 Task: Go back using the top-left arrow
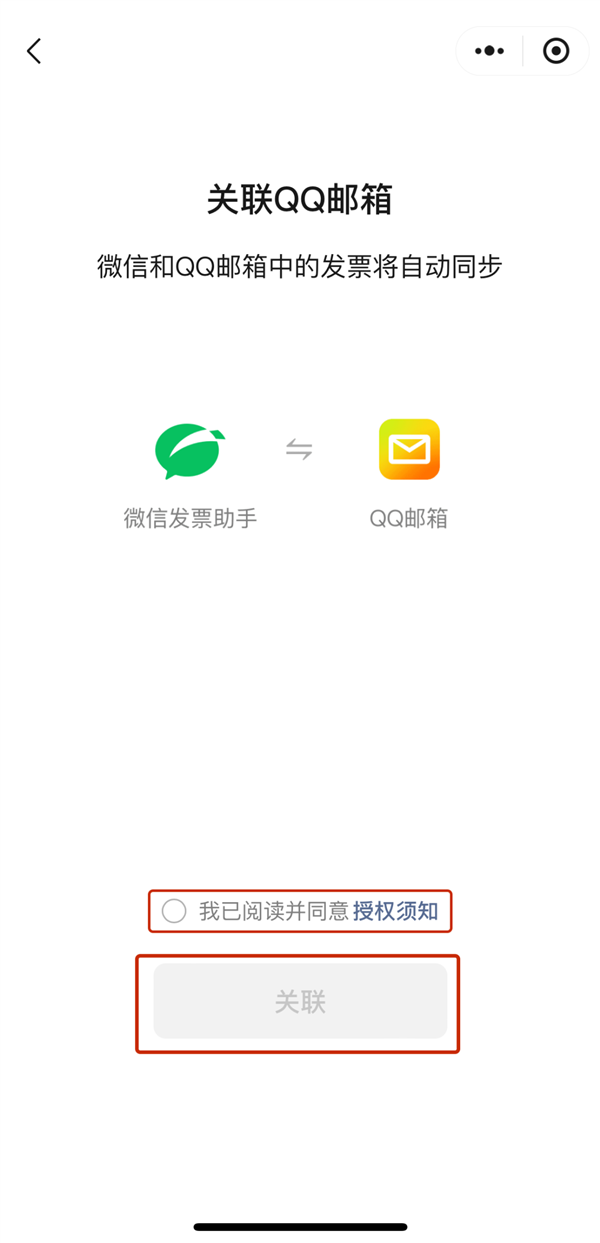[x=35, y=51]
